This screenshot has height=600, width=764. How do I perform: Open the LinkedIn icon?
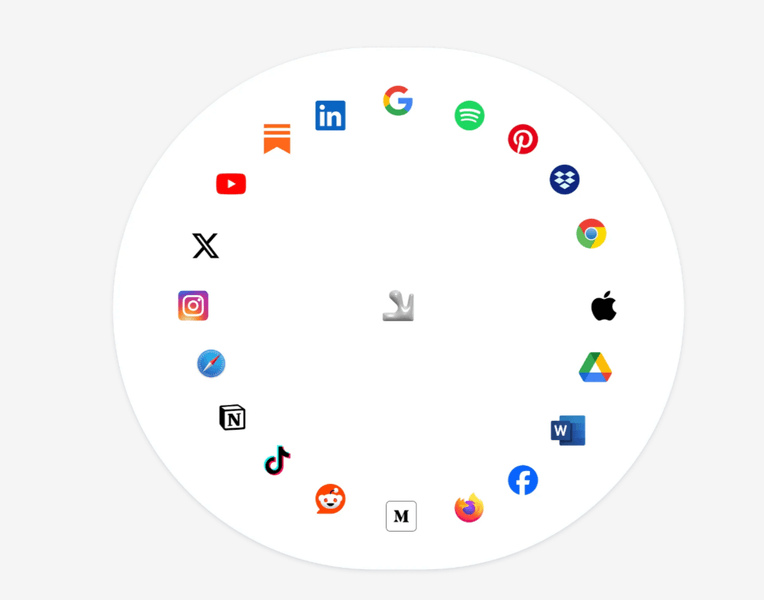point(330,116)
